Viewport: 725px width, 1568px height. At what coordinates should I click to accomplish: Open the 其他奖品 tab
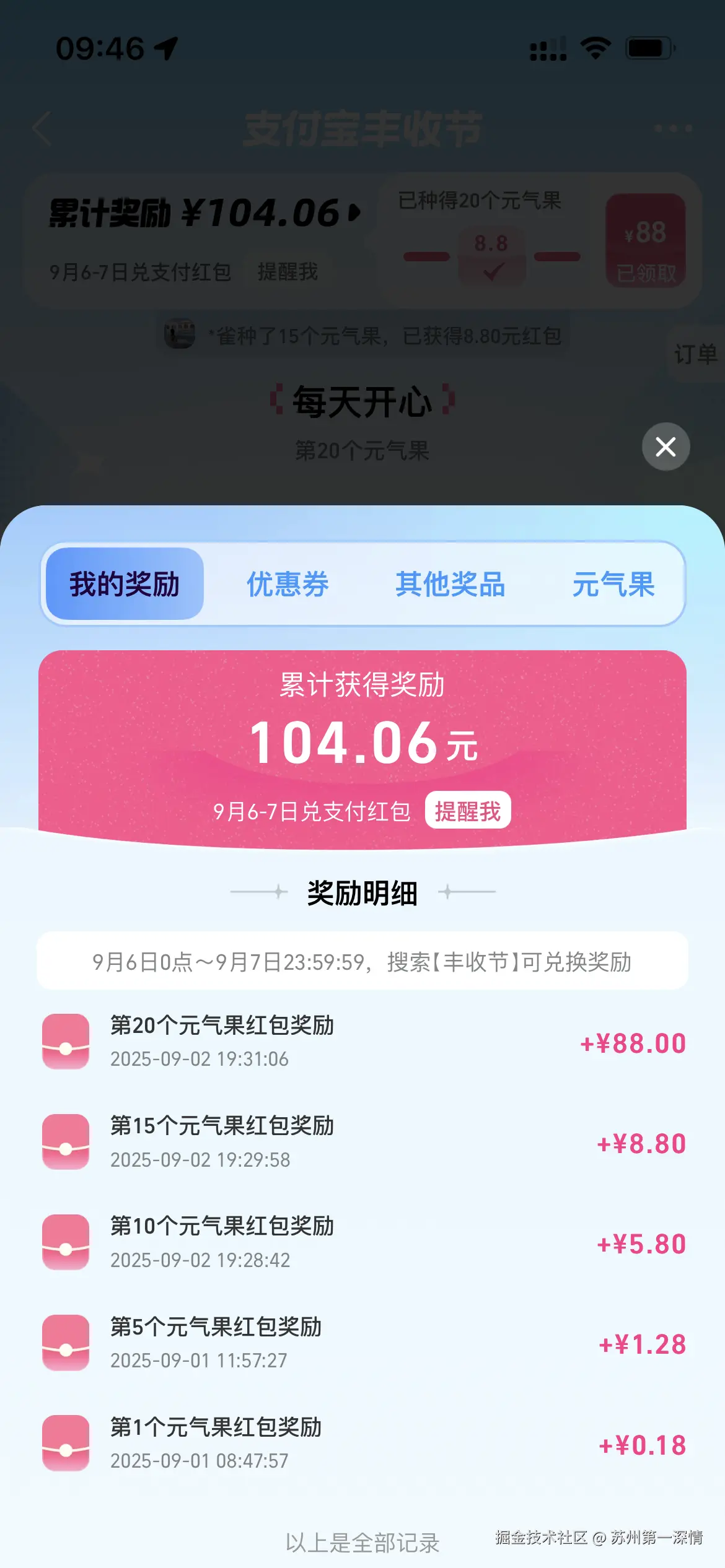click(x=450, y=585)
